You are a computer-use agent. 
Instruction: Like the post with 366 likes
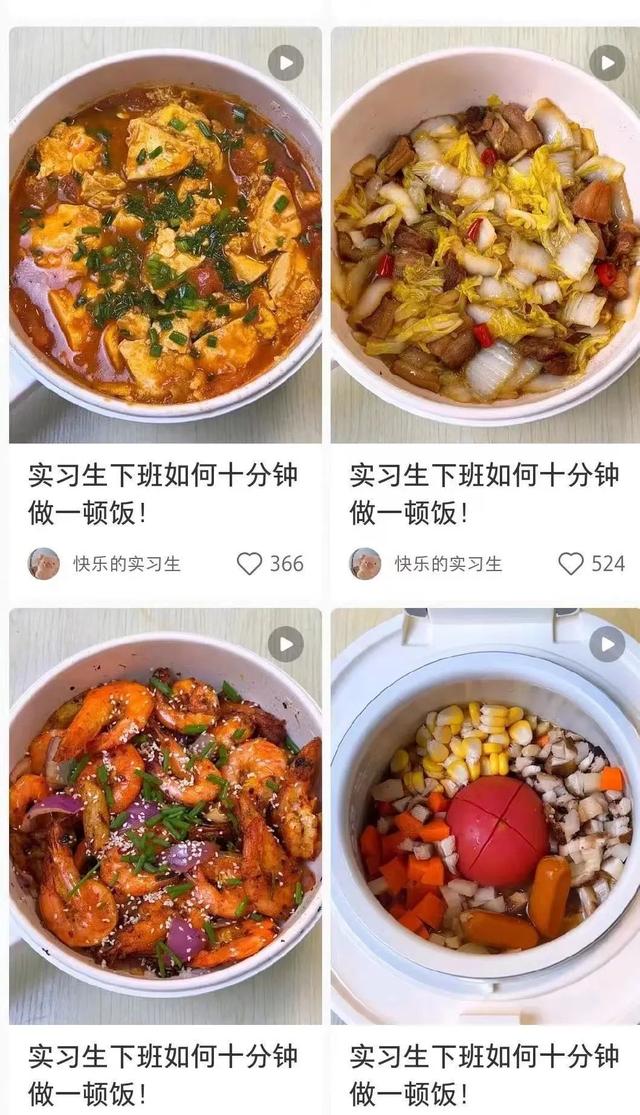[250, 564]
